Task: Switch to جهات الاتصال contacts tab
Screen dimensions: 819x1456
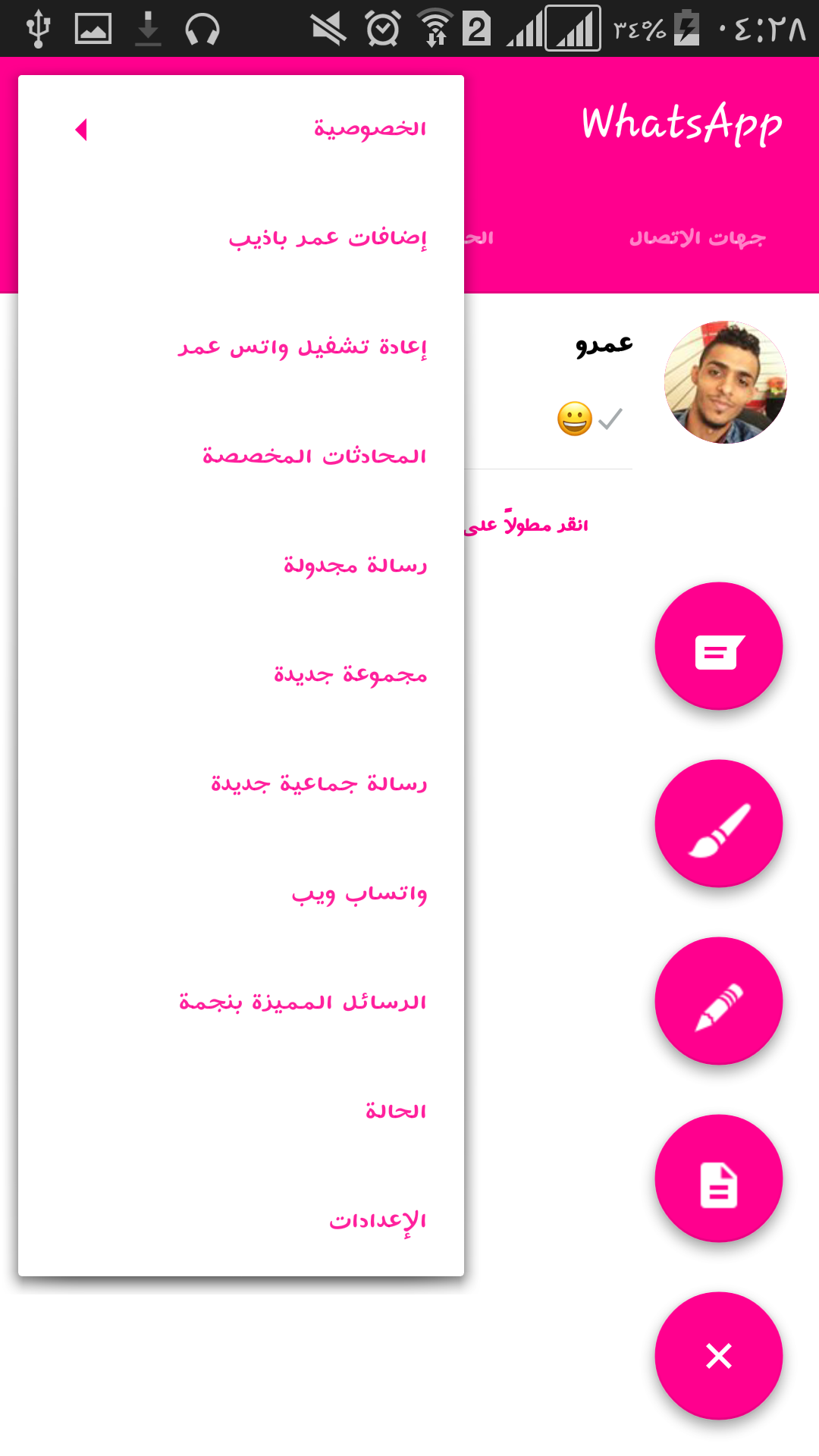Action: [697, 238]
